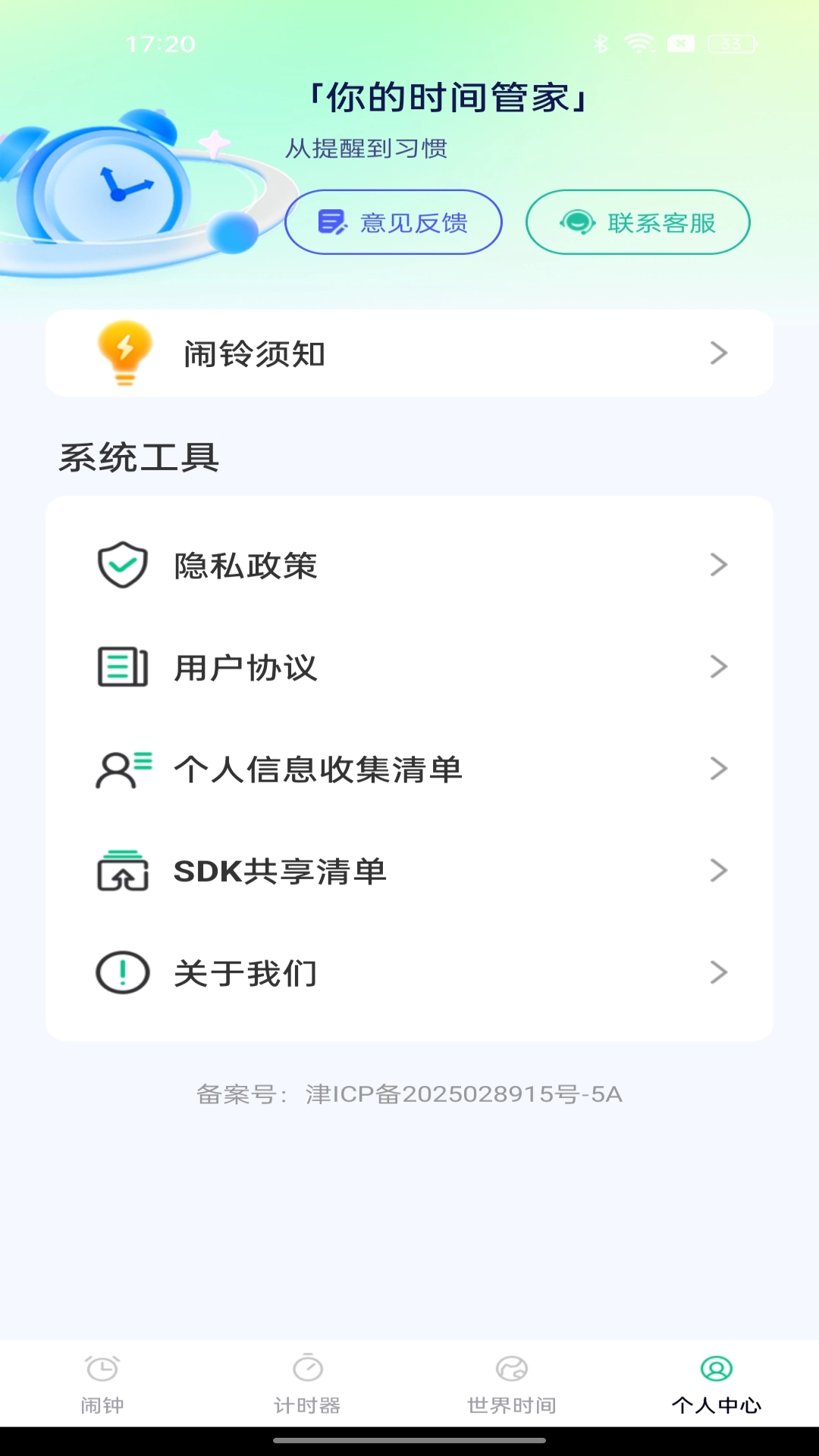
Task: Click the person icon for 个人信息收集清单
Action: (x=120, y=770)
